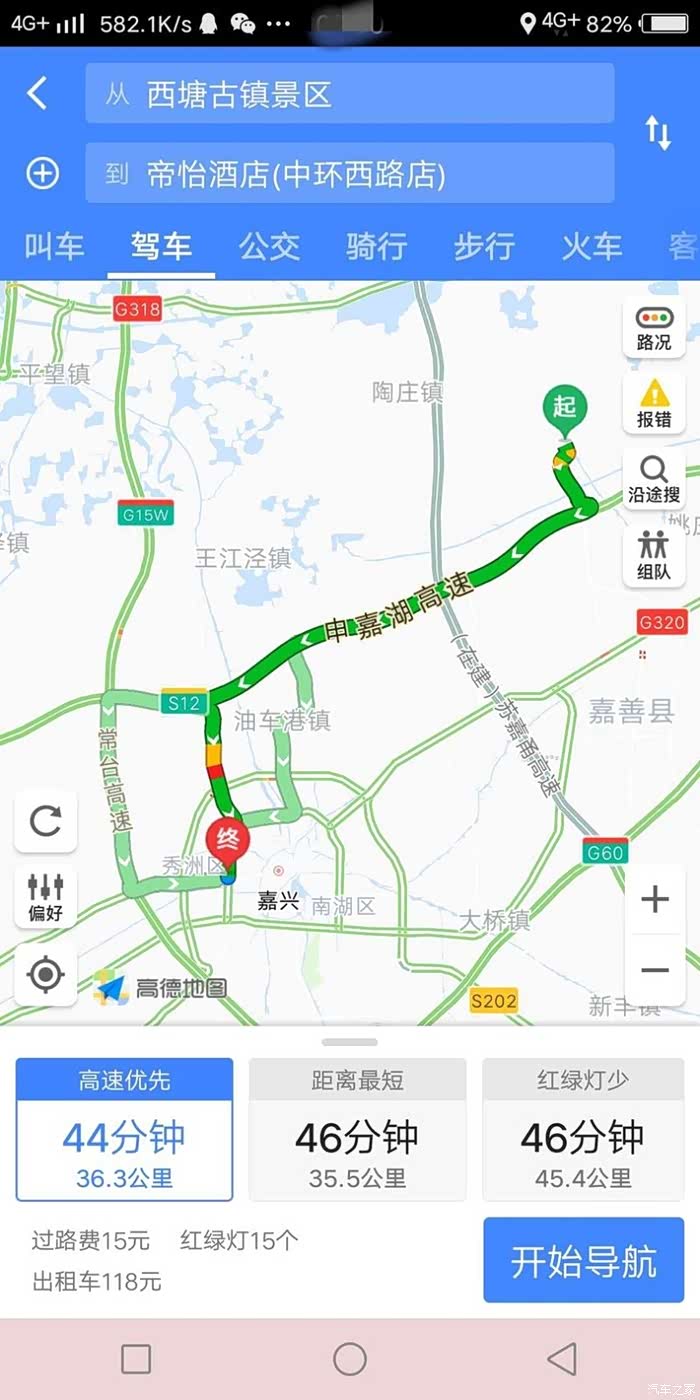Switch to the 公交 tab

tap(269, 246)
